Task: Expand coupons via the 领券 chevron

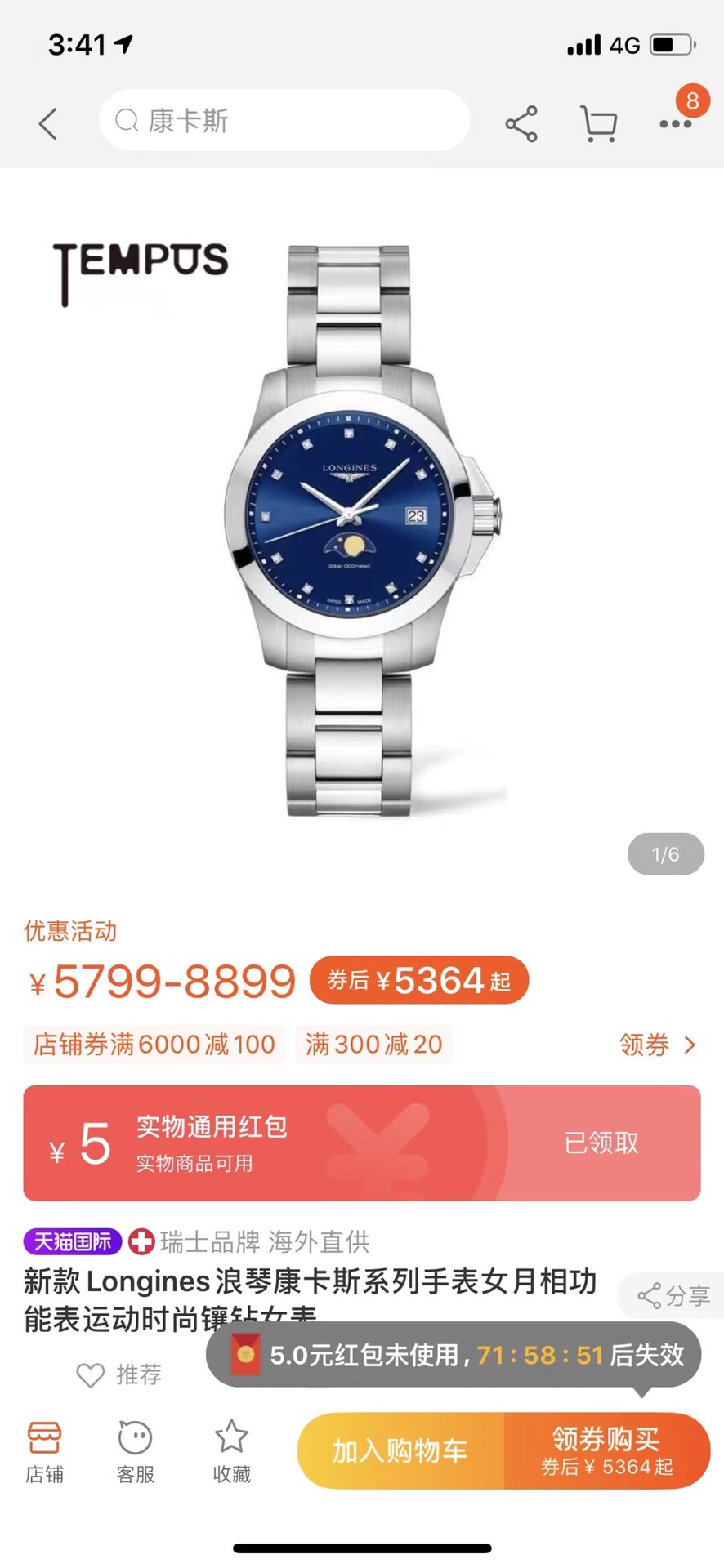Action: click(659, 1045)
